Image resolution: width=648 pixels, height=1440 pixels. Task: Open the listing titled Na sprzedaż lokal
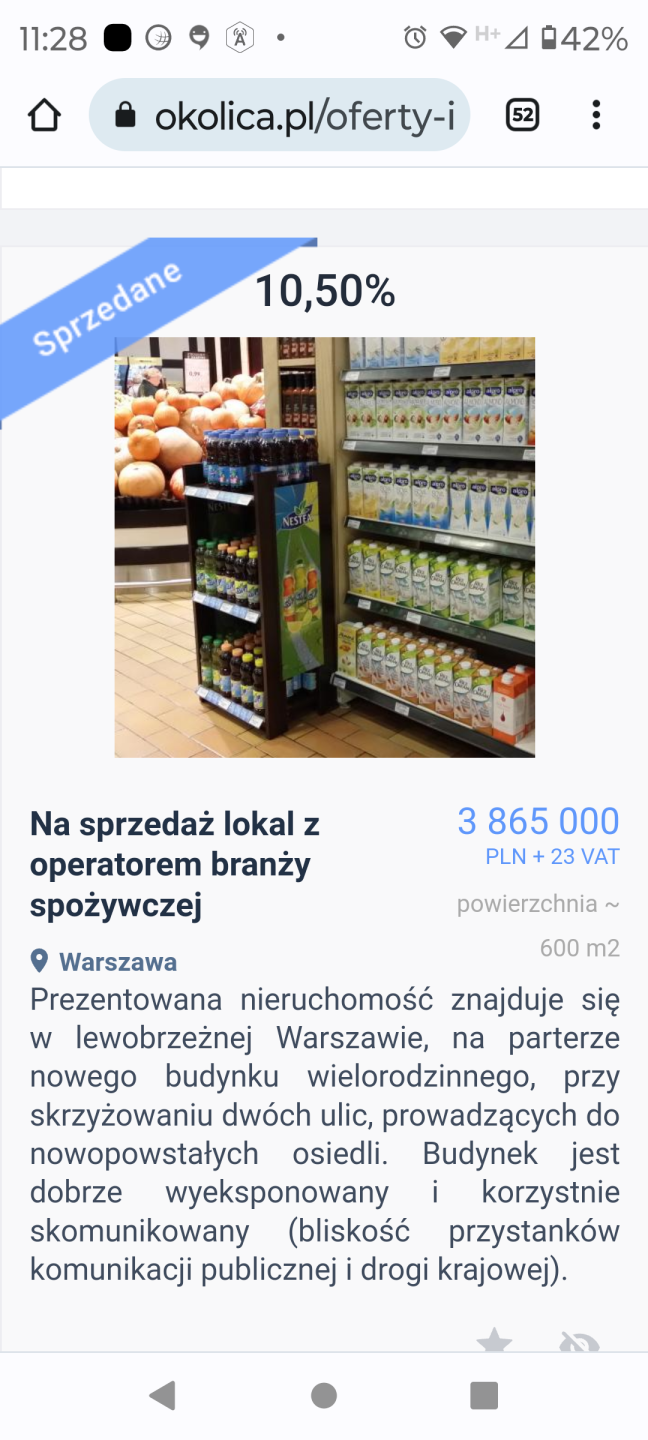pyautogui.click(x=175, y=864)
